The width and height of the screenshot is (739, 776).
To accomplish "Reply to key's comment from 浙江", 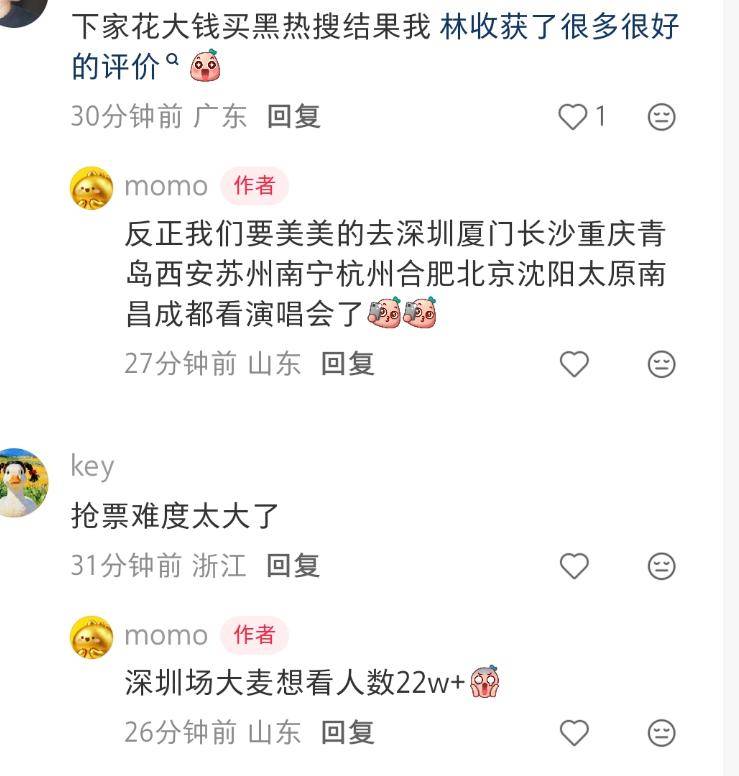I will (293, 565).
